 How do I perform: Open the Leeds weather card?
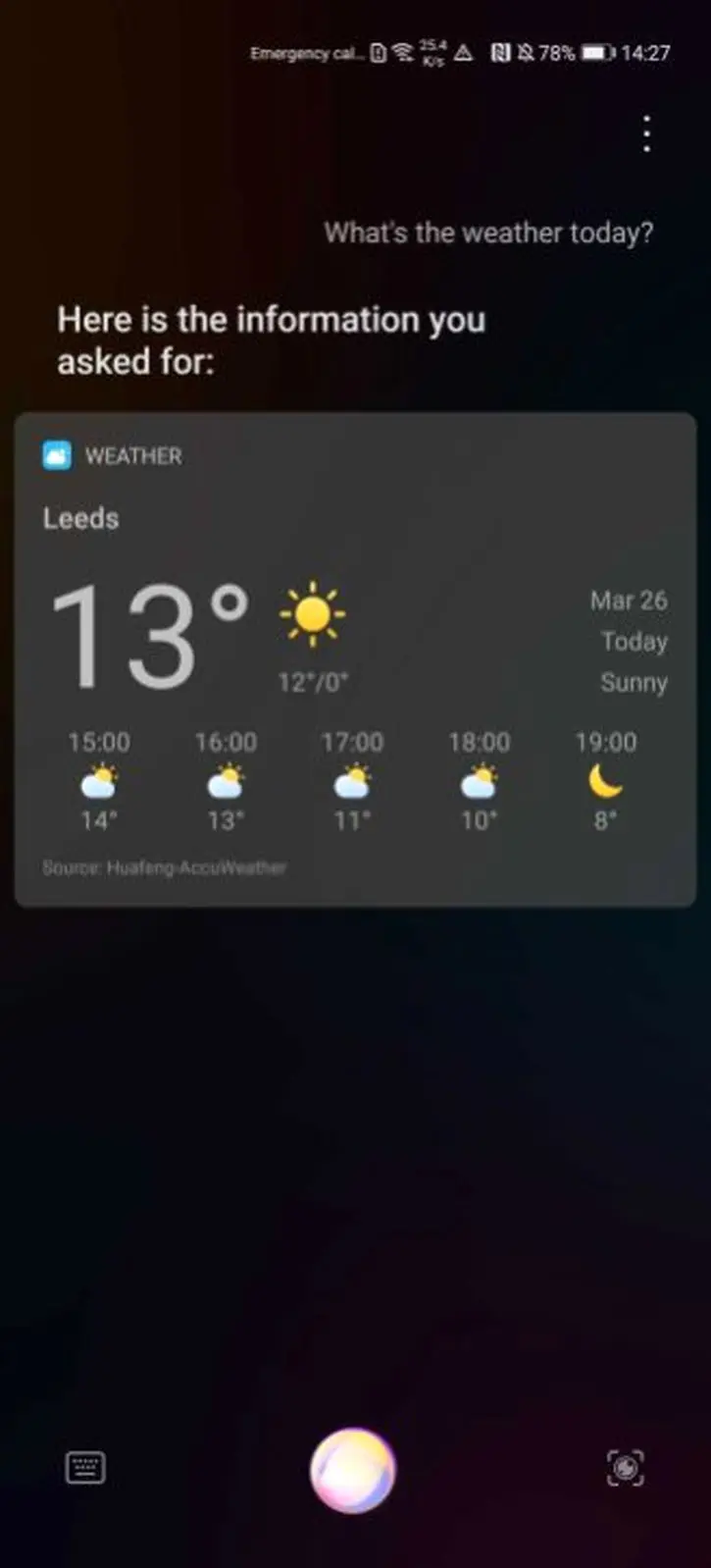355,659
